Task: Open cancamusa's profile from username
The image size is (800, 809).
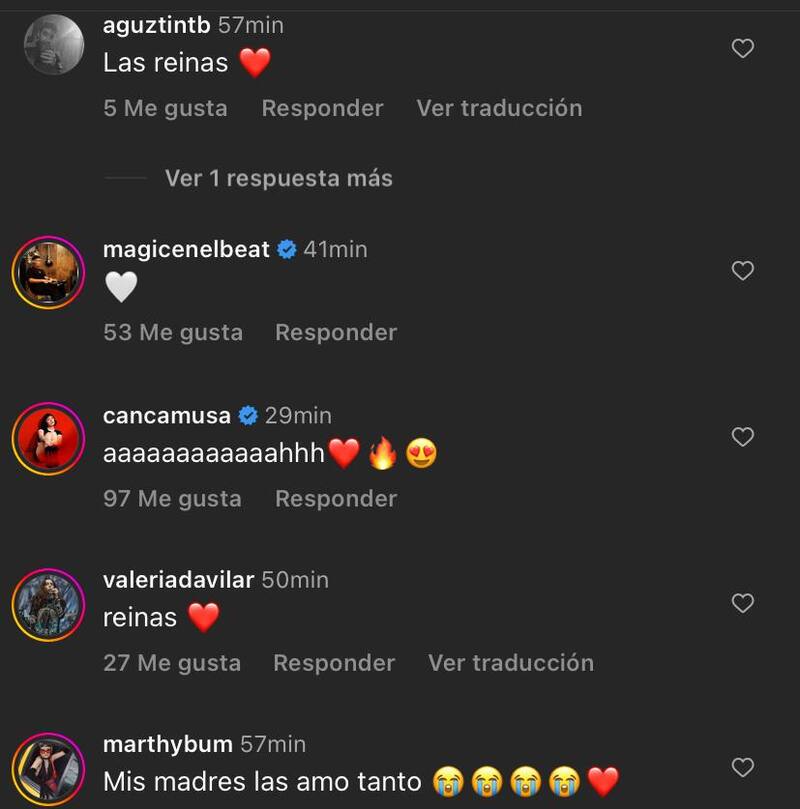Action: 167,415
